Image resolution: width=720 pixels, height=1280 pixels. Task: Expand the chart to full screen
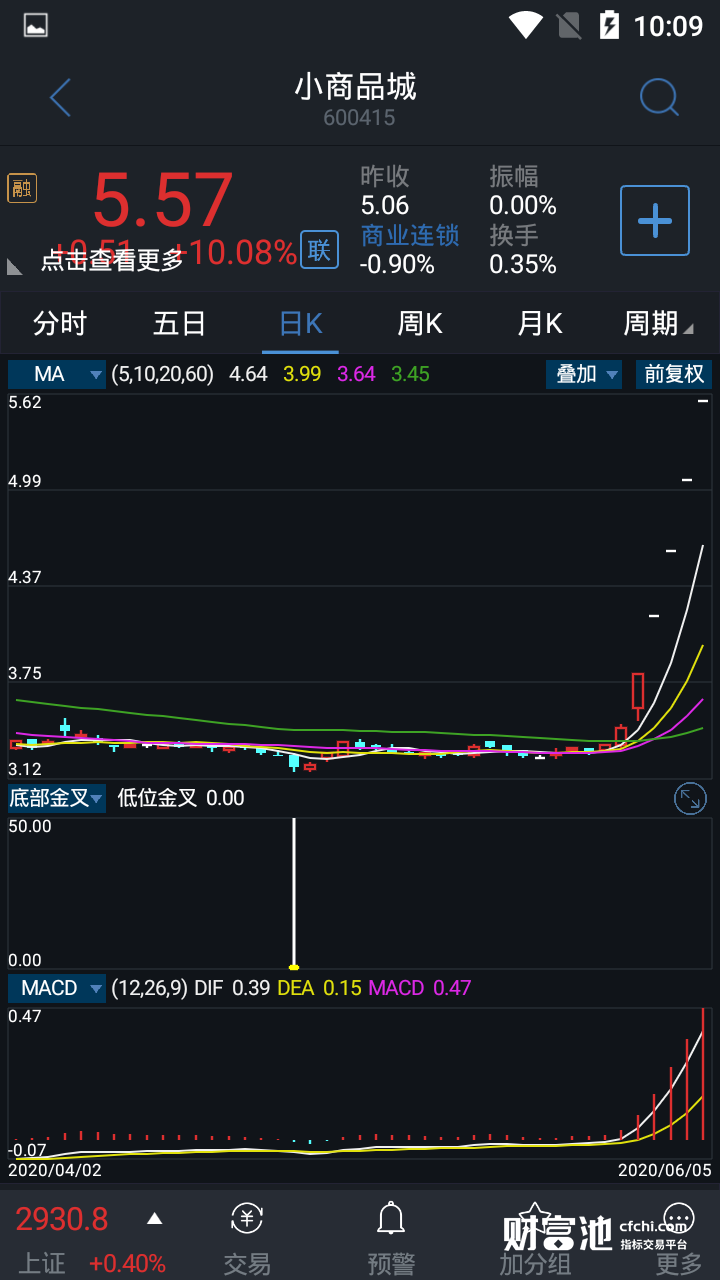tap(690, 798)
